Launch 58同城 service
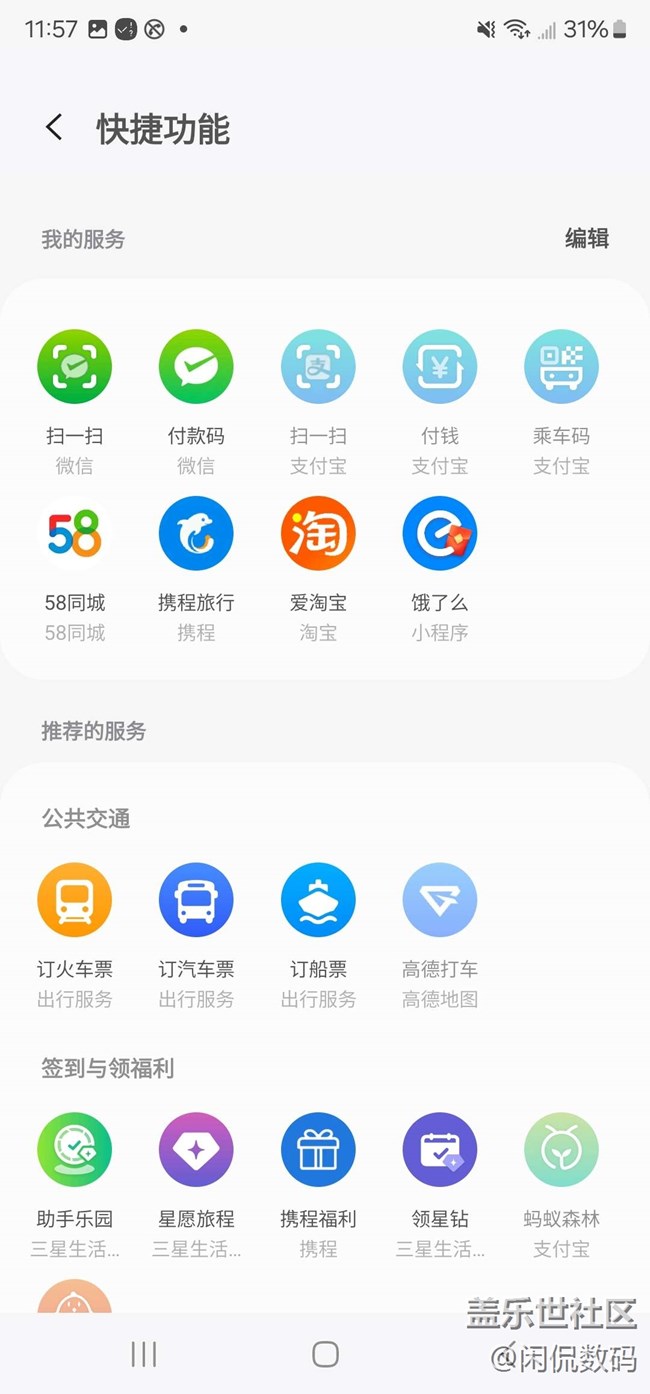650x1394 pixels. [75, 534]
